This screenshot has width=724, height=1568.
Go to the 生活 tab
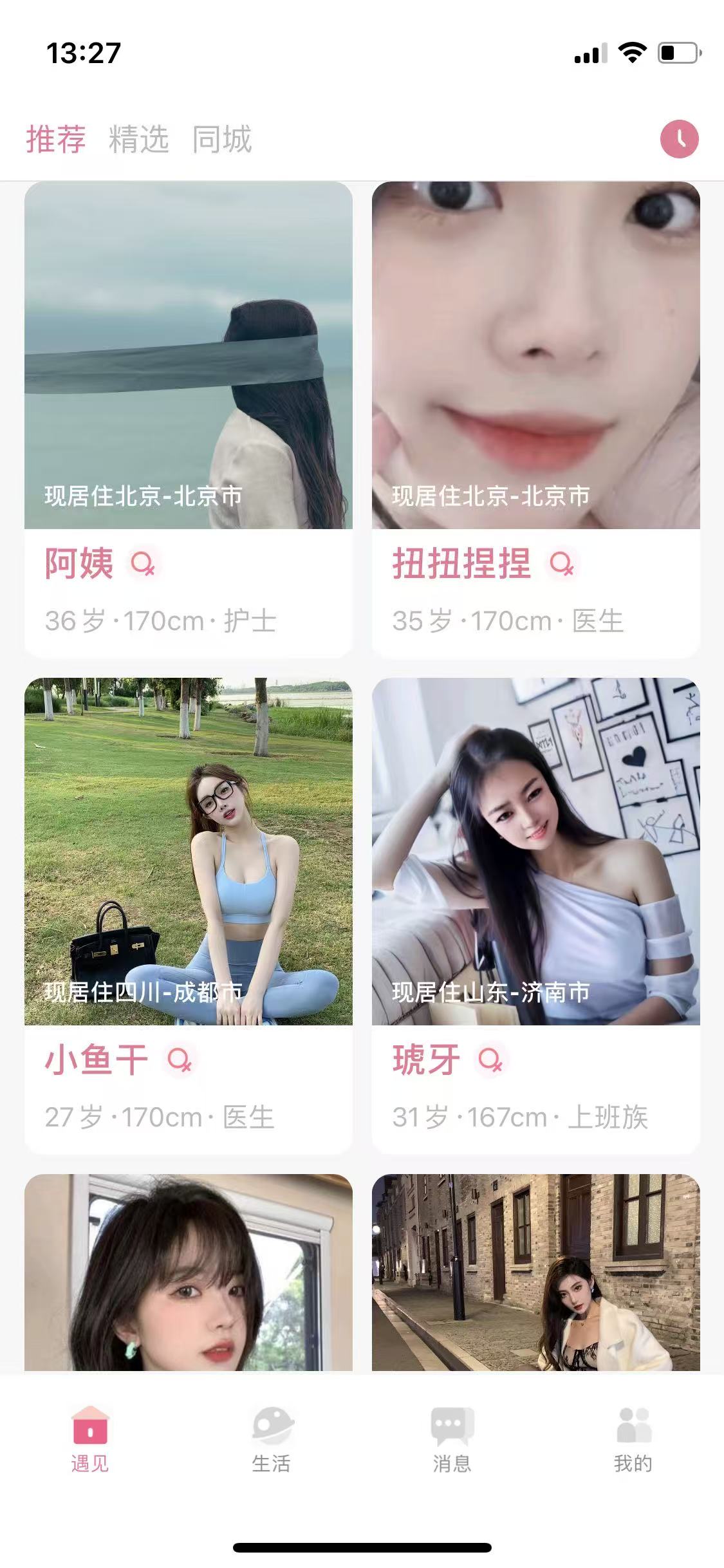(x=271, y=1439)
